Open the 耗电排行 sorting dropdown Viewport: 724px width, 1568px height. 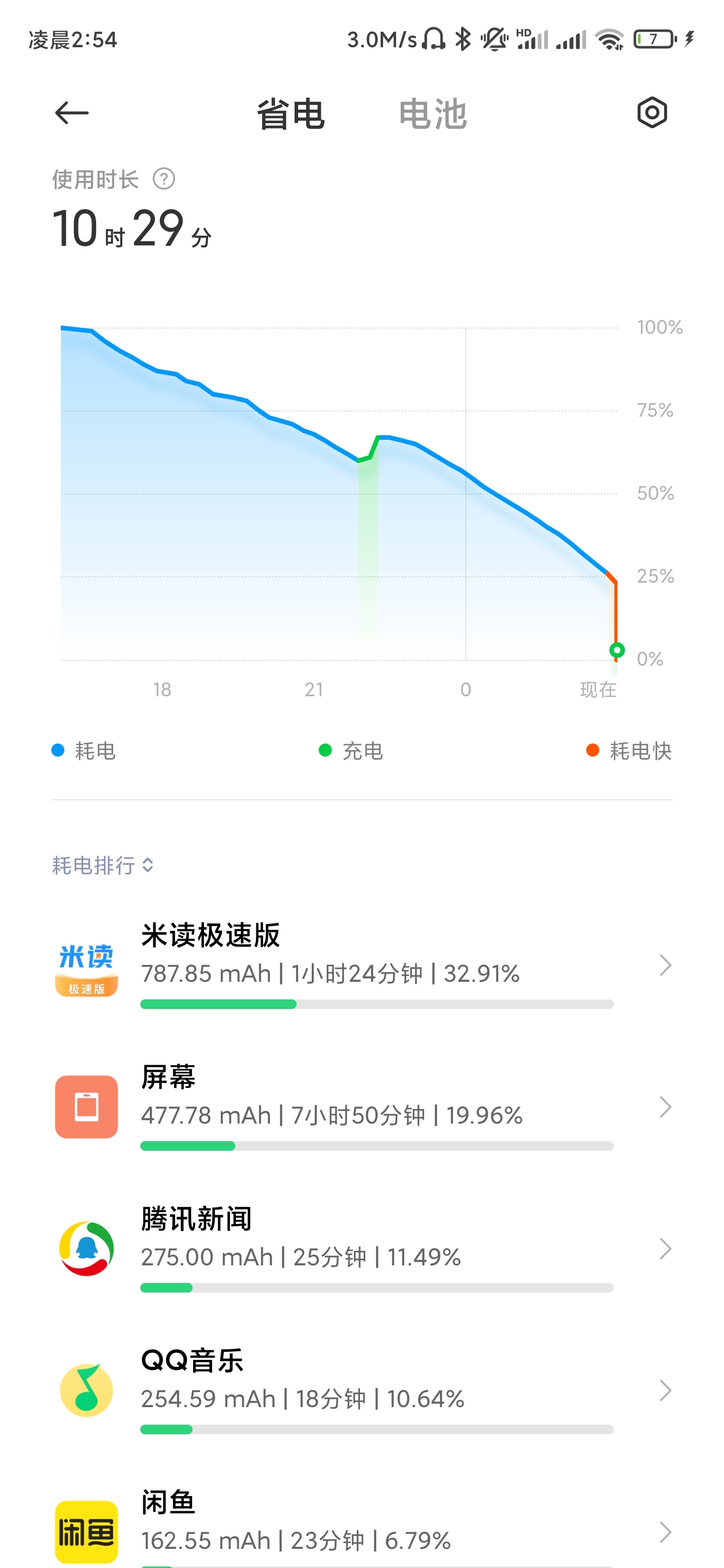102,865
